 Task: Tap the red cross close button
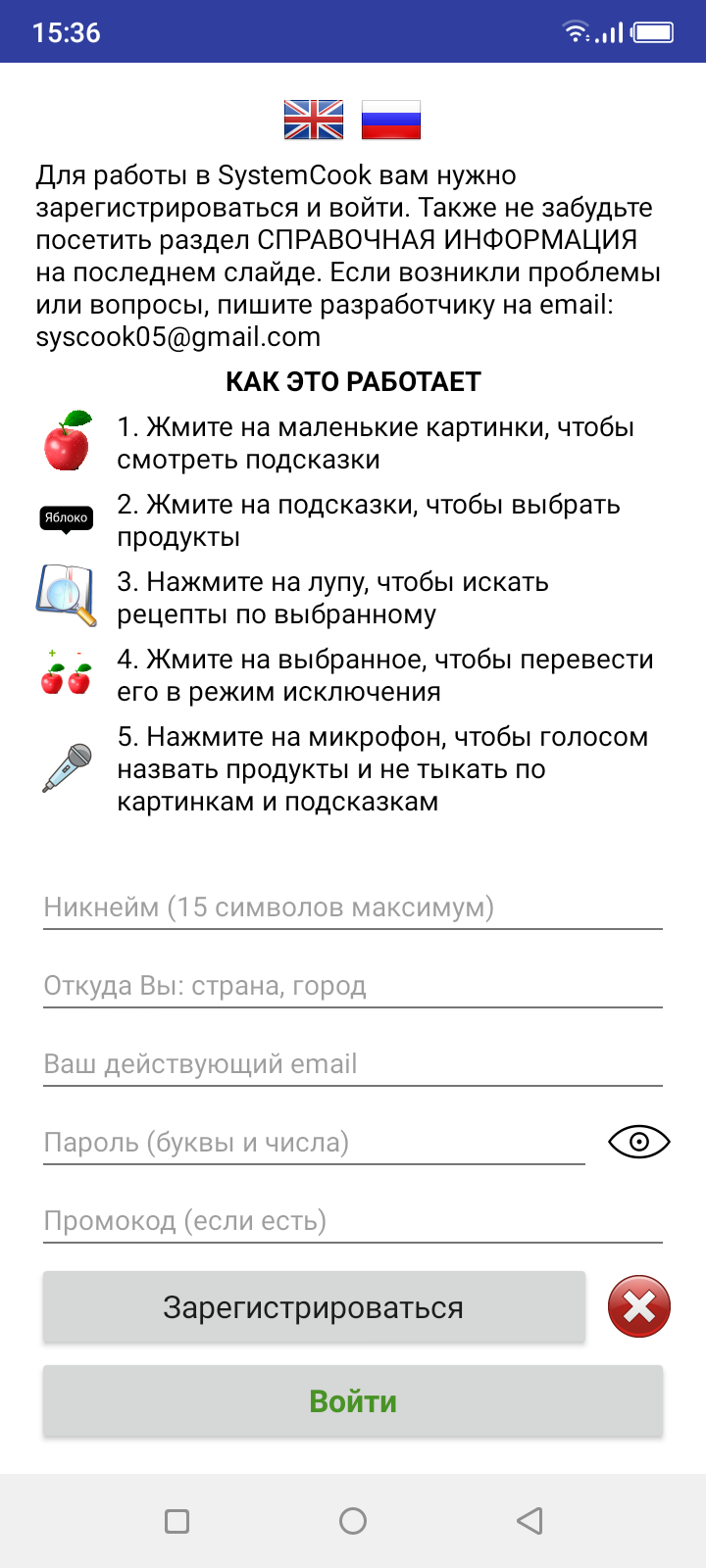click(x=639, y=1306)
